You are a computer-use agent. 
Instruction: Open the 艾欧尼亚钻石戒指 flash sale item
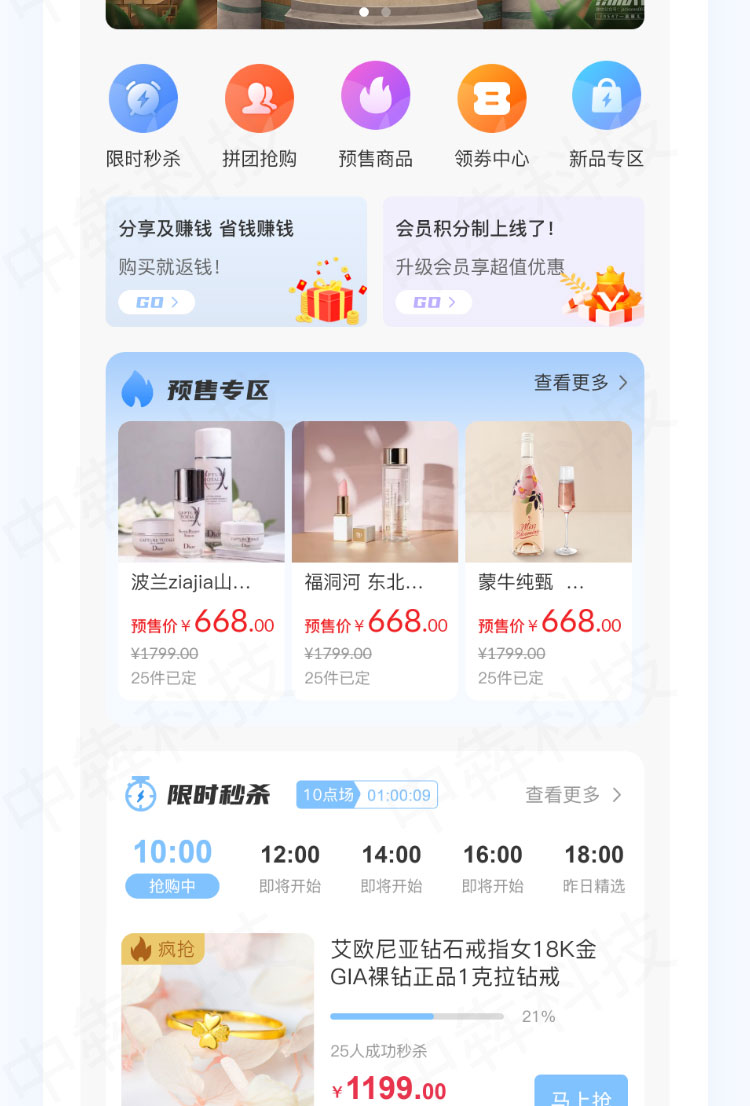(x=462, y=963)
